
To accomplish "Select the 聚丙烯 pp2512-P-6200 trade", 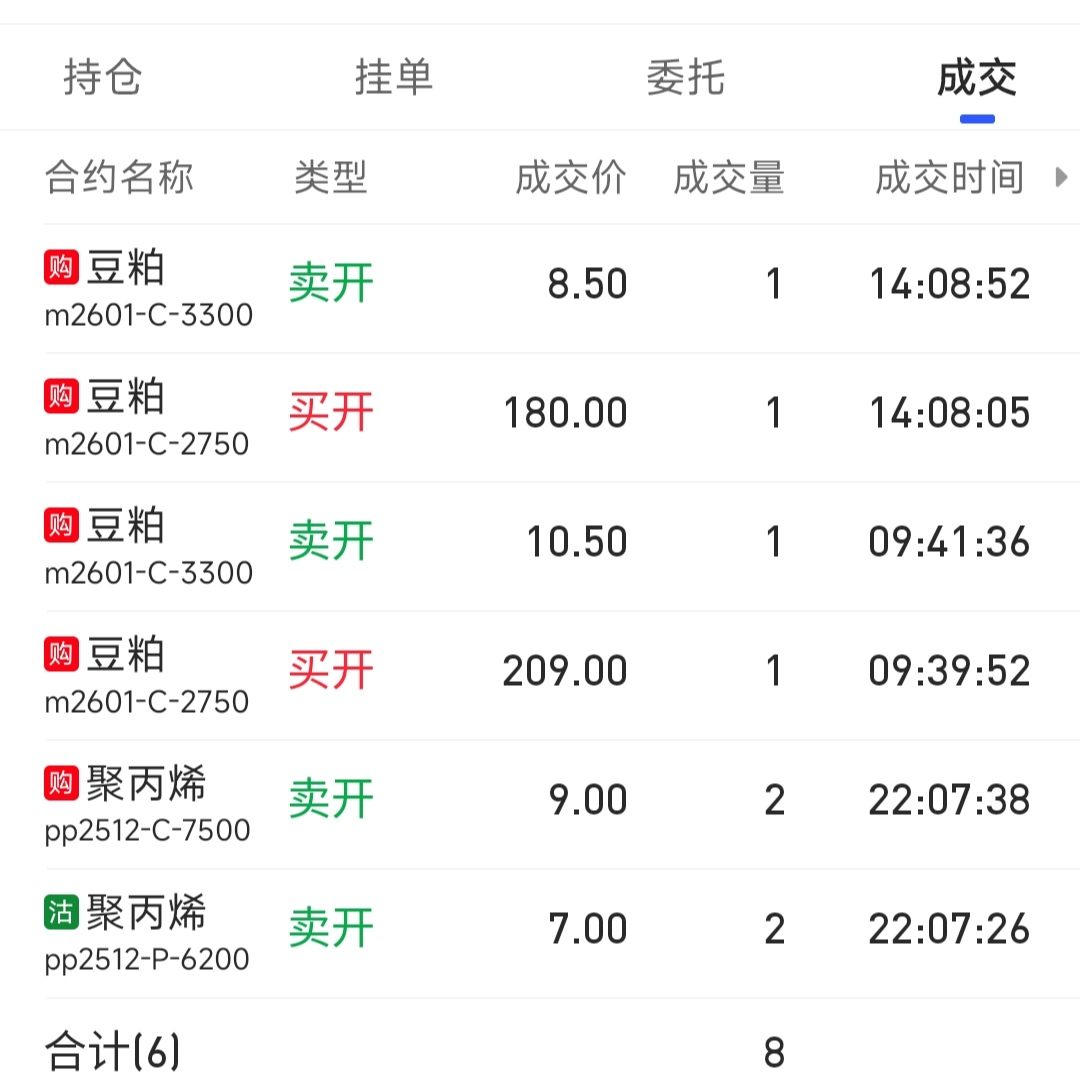I will coord(540,932).
